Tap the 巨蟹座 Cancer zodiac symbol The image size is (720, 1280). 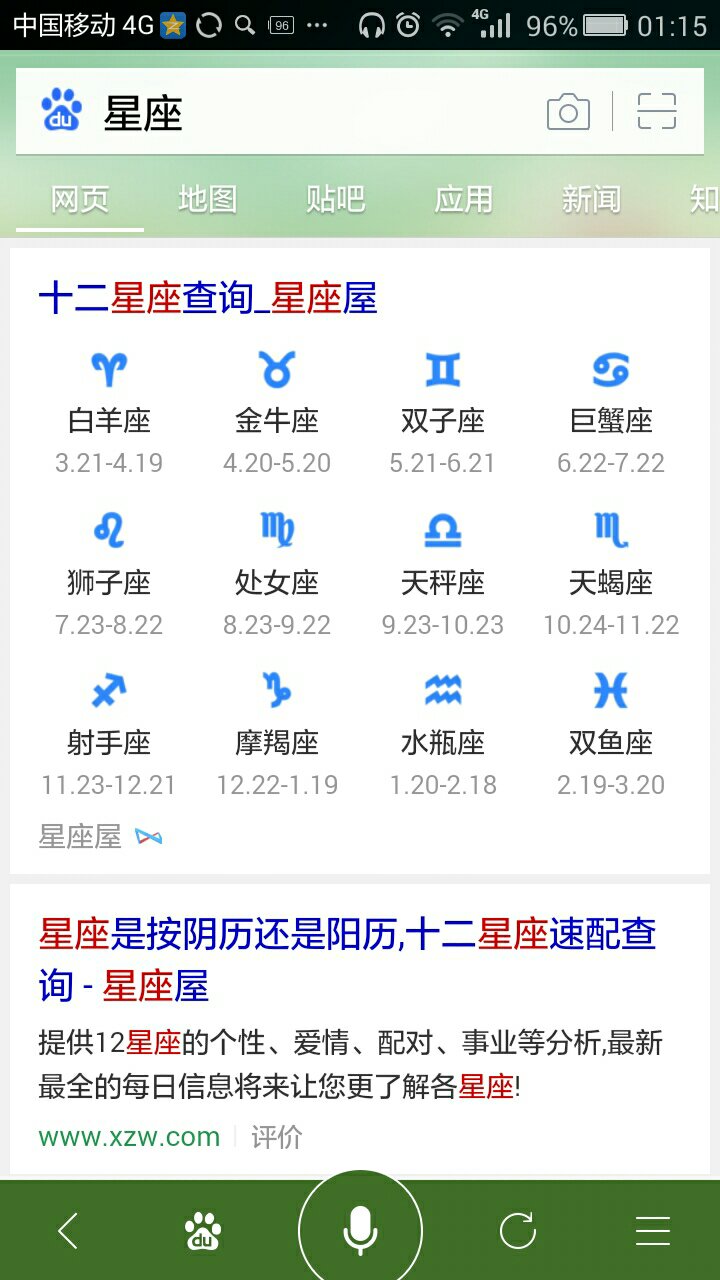(x=611, y=369)
